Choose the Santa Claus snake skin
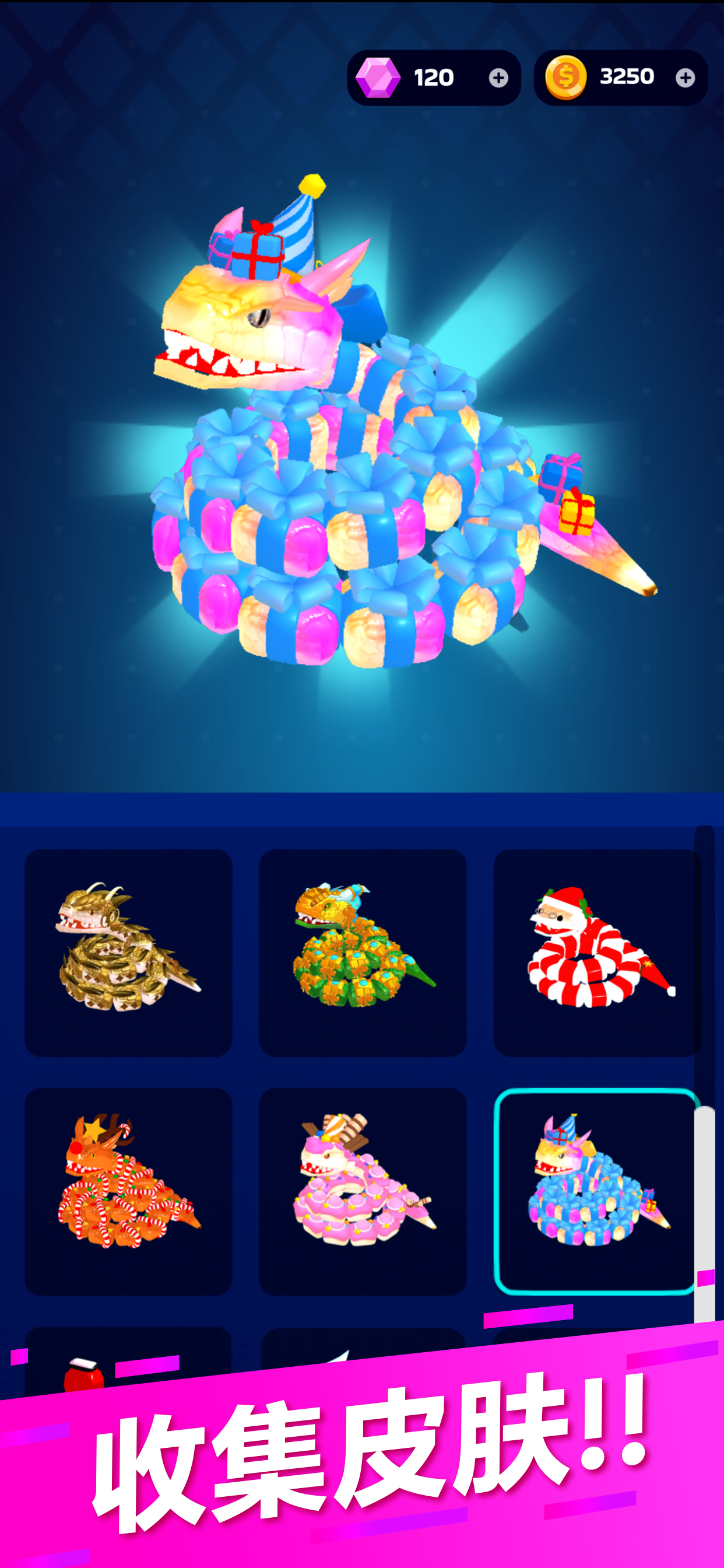Screen dimensions: 724x1568 tap(596, 953)
